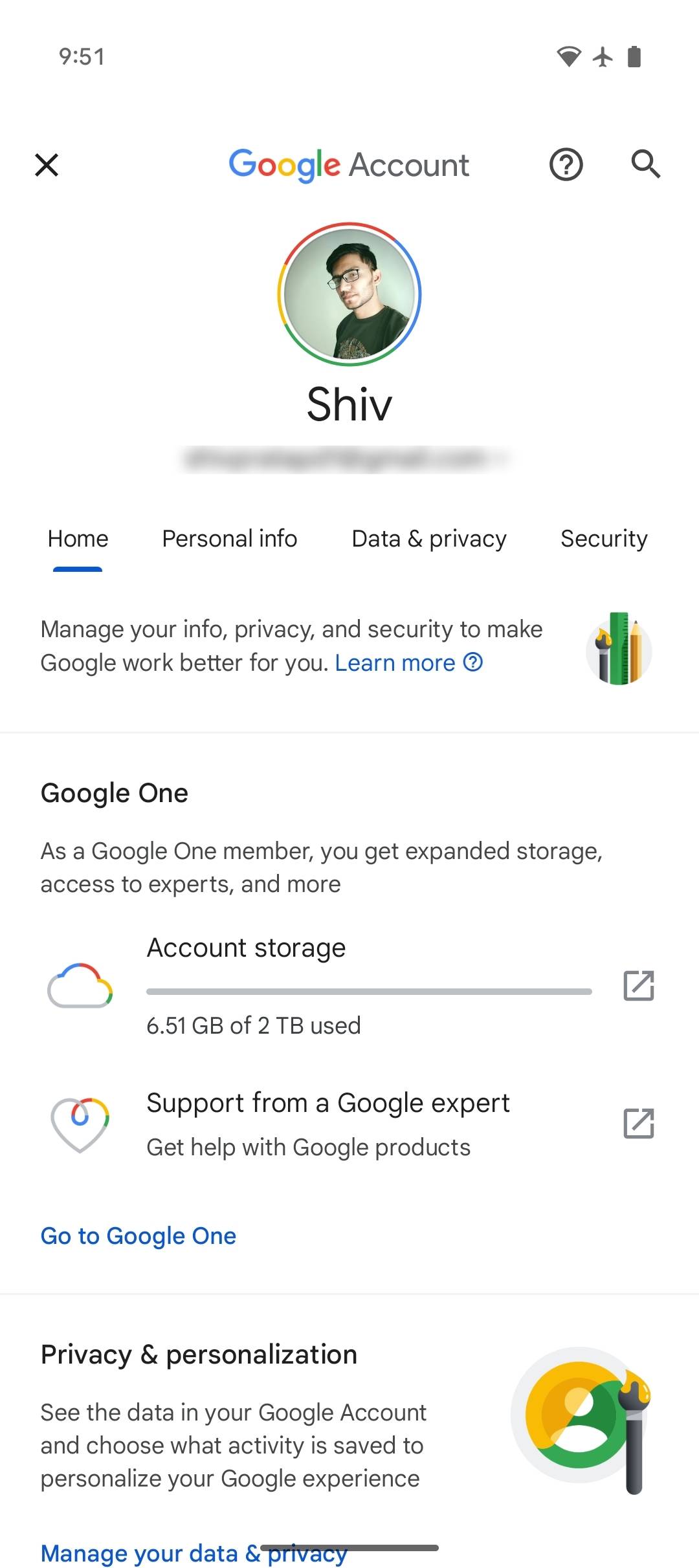Viewport: 699px width, 1568px height.
Task: Open the help icon
Action: click(566, 165)
